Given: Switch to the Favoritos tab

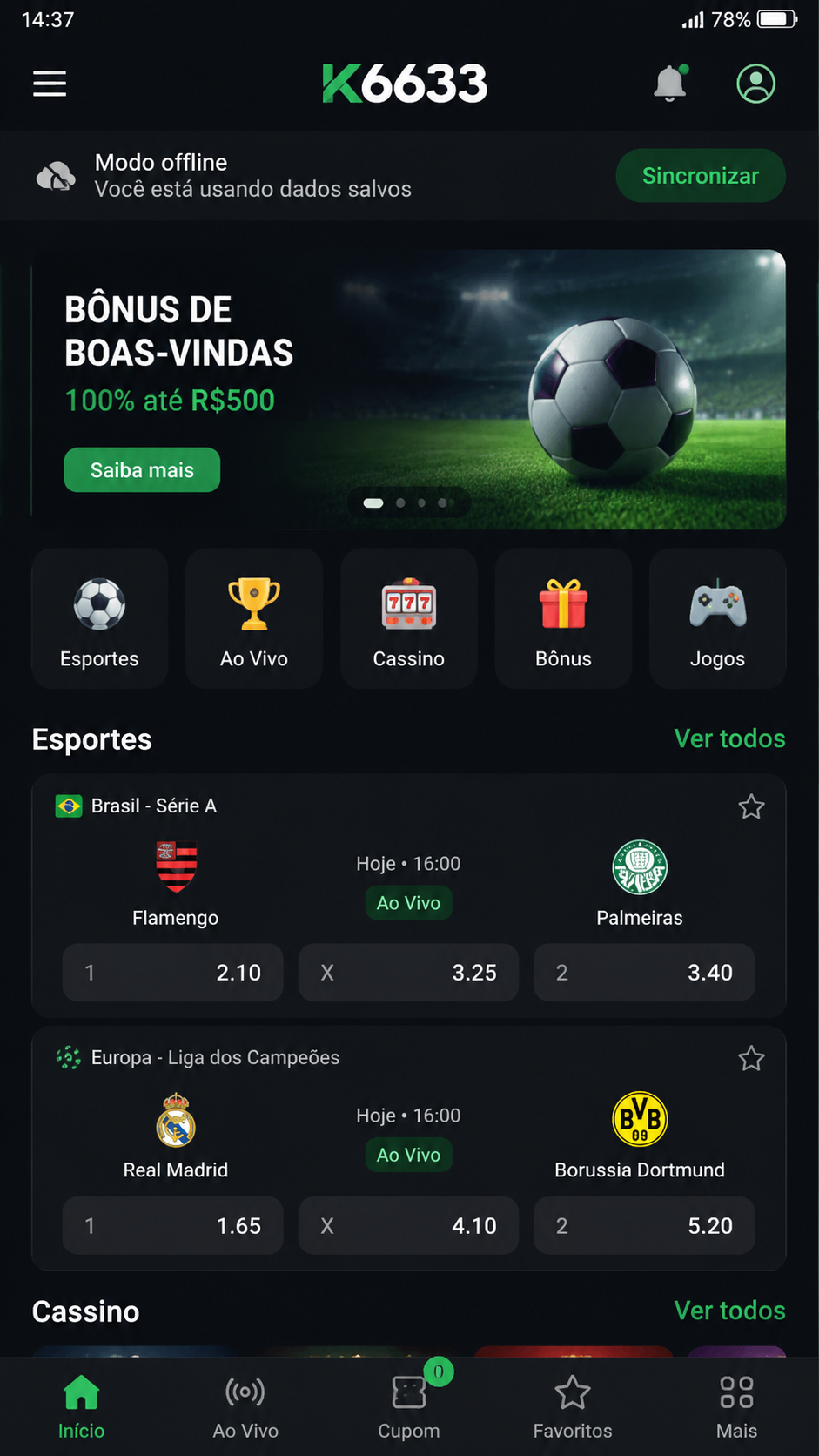Looking at the screenshot, I should click(573, 1405).
